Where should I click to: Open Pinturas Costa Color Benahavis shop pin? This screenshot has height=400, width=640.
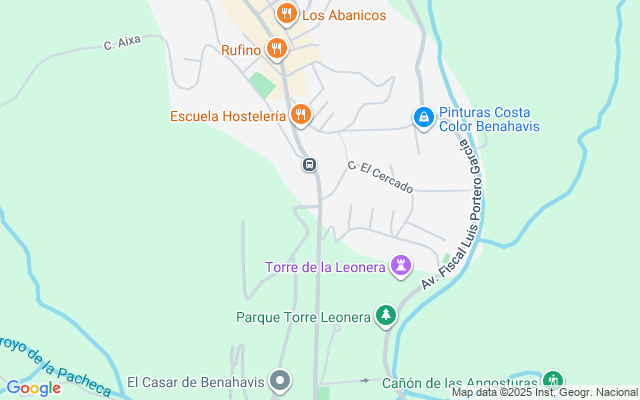[x=423, y=118]
